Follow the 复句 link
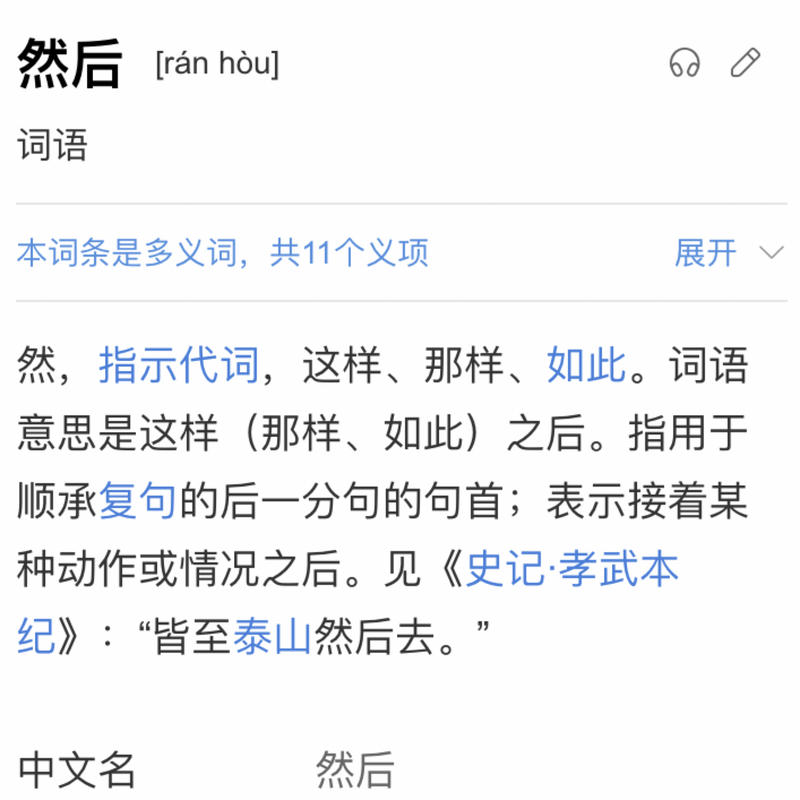This screenshot has height=800, width=800. point(137,502)
